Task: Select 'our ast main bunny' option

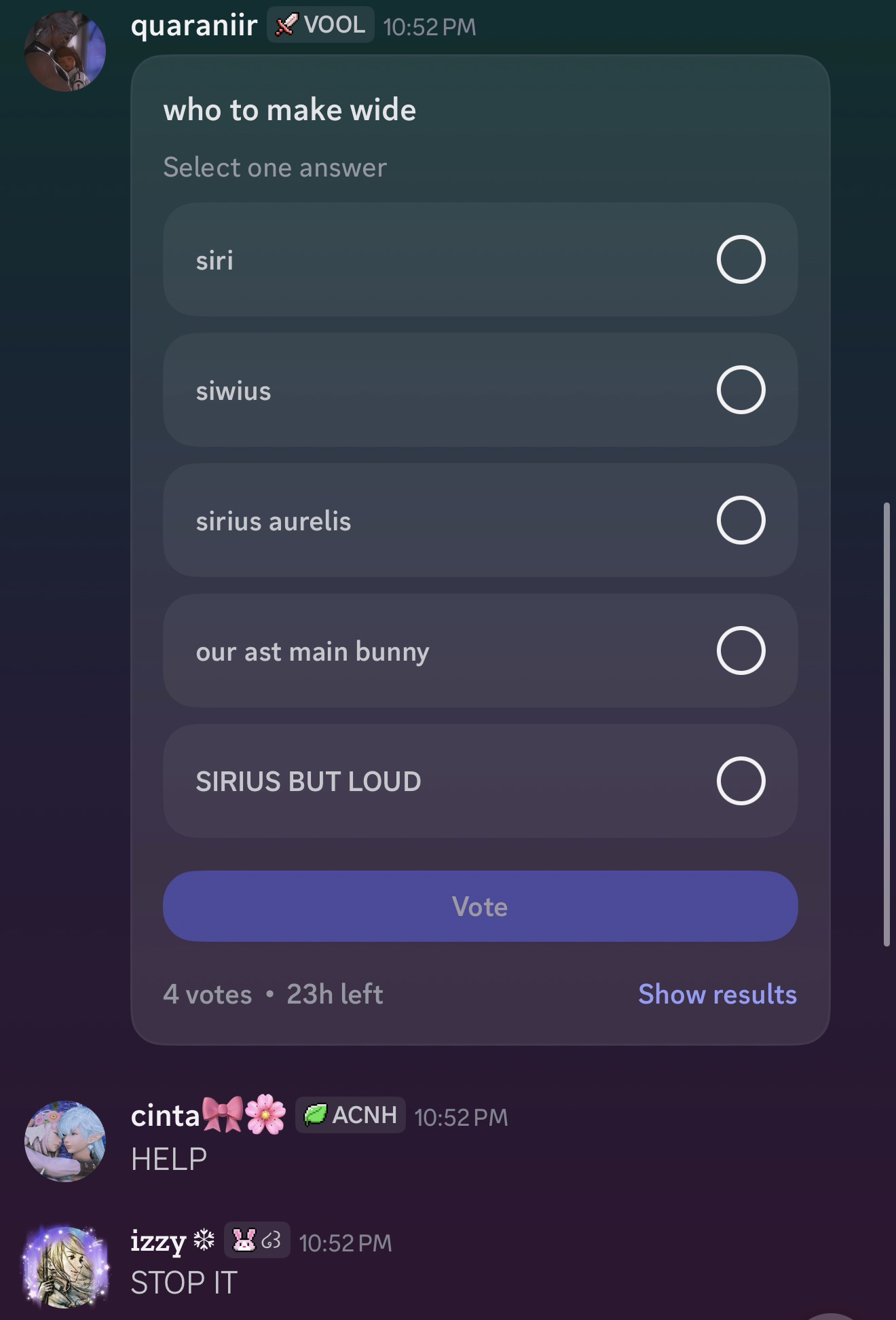Action: [479, 650]
